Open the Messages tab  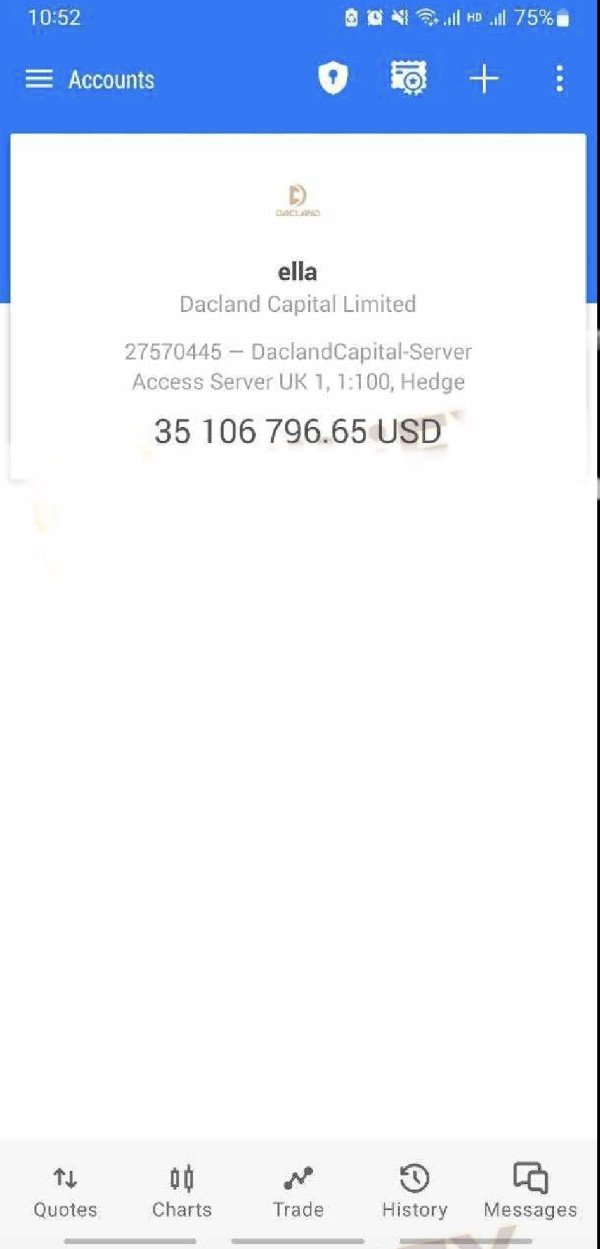coord(530,1192)
